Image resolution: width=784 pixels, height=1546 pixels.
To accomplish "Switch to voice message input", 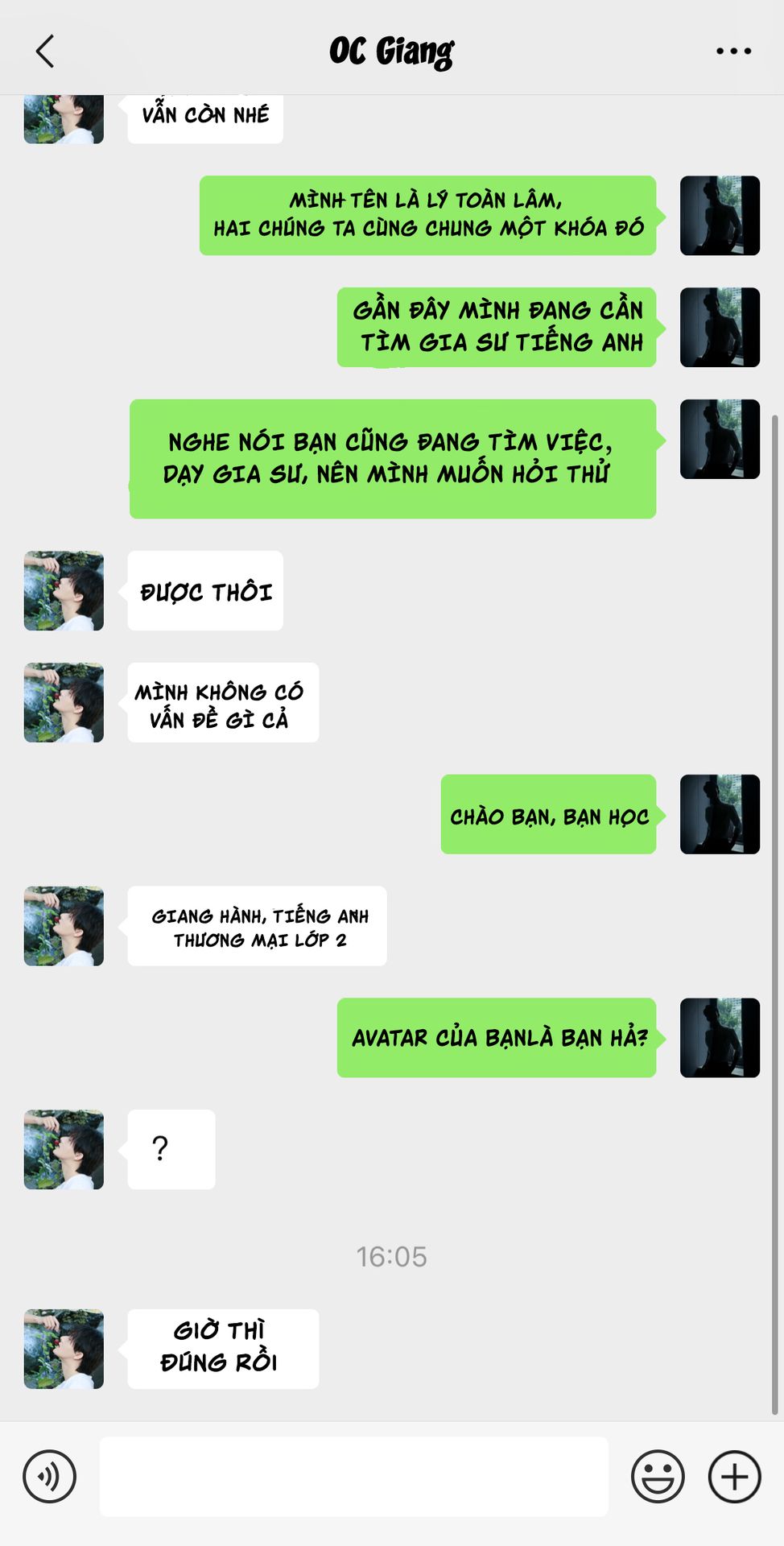I will coord(50,1477).
